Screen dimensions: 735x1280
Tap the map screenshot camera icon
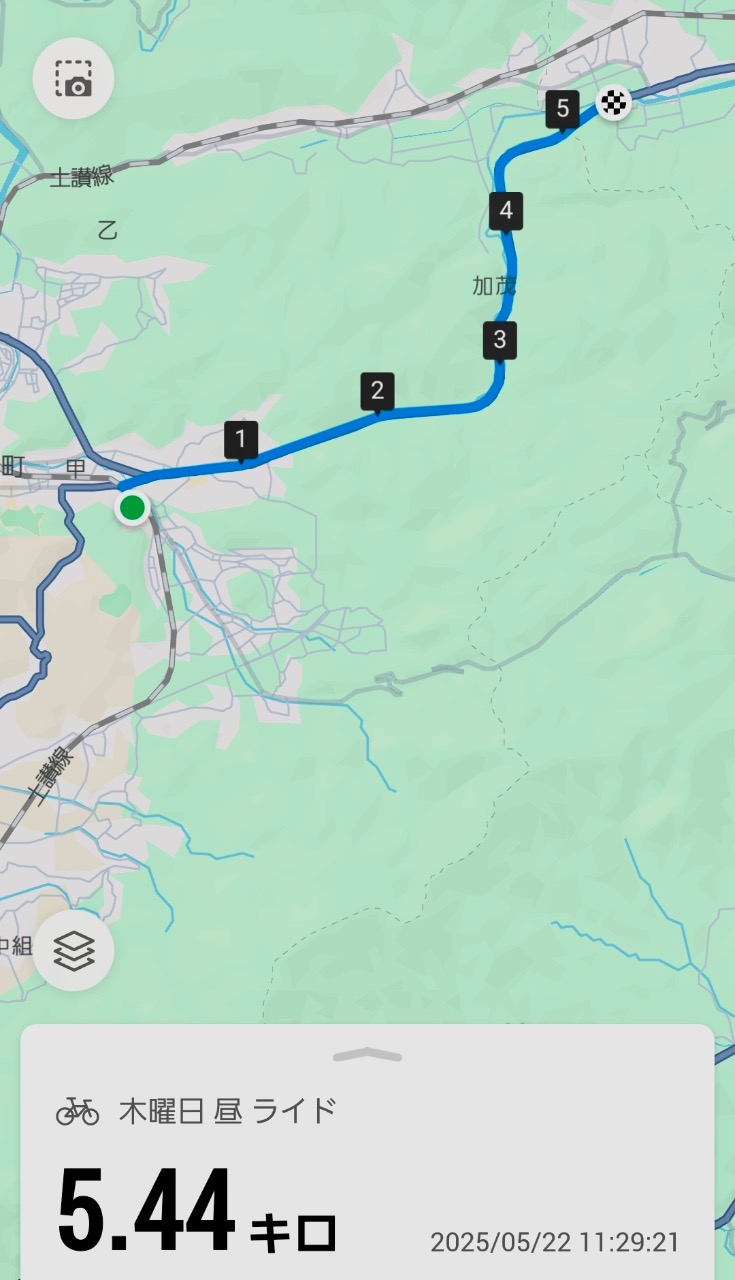pos(73,79)
